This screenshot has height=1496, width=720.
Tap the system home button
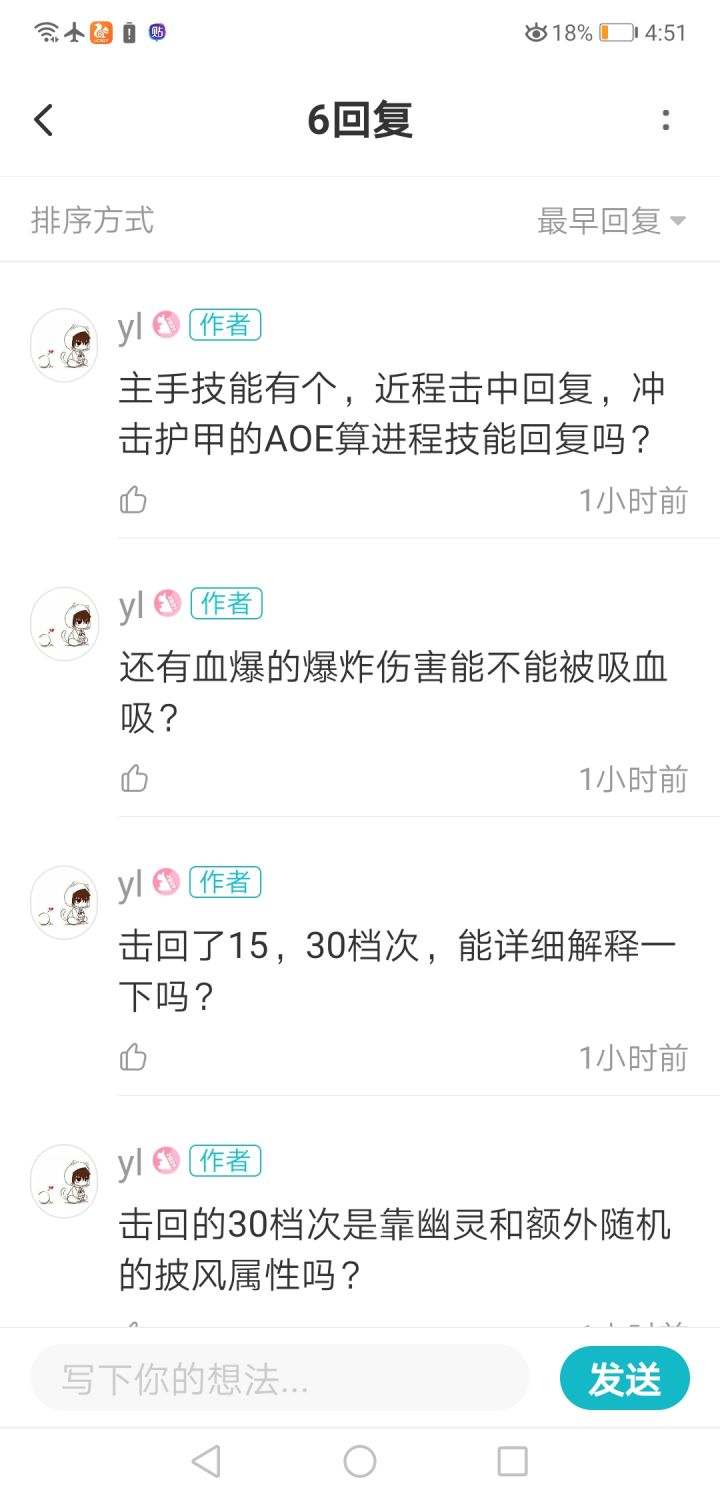(x=360, y=1461)
